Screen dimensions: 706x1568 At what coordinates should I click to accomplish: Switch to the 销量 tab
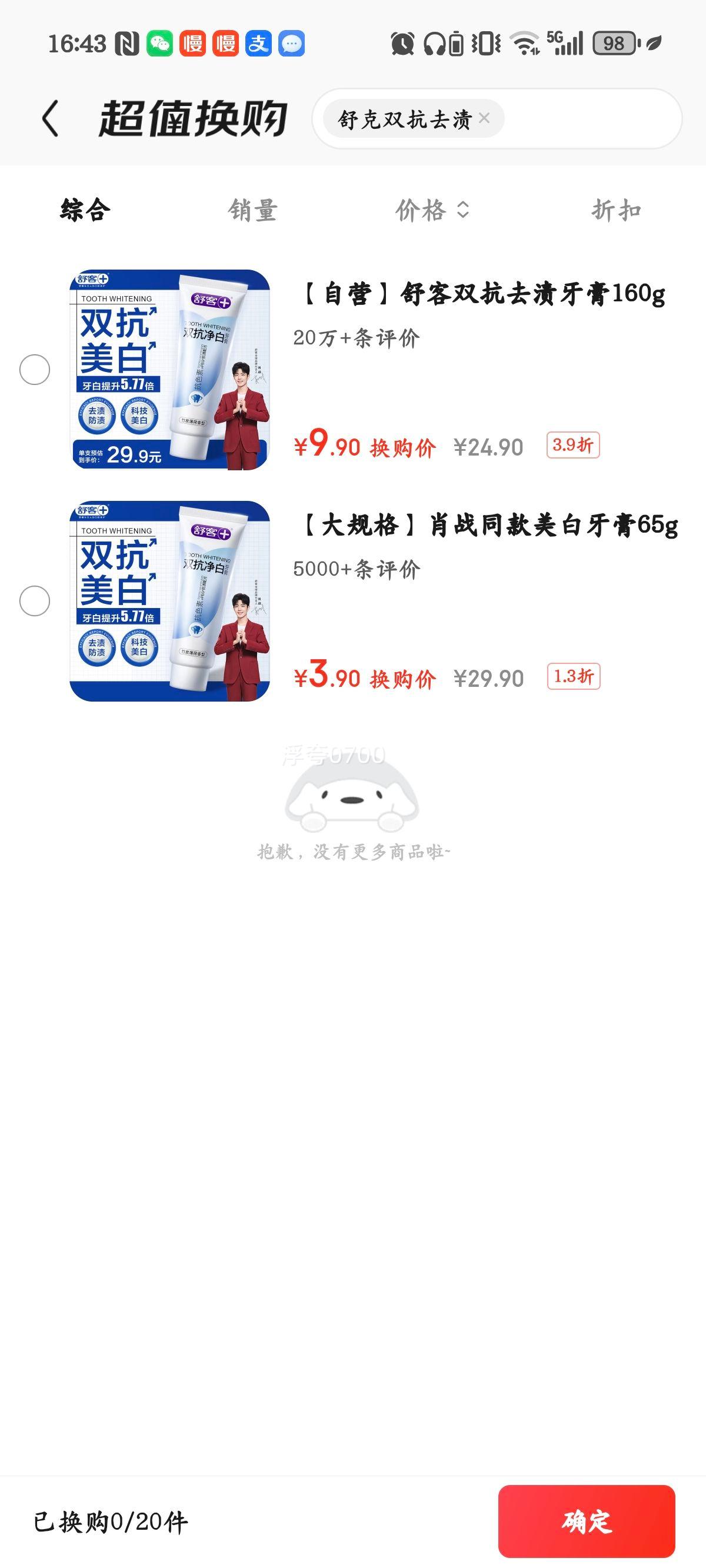[x=252, y=211]
